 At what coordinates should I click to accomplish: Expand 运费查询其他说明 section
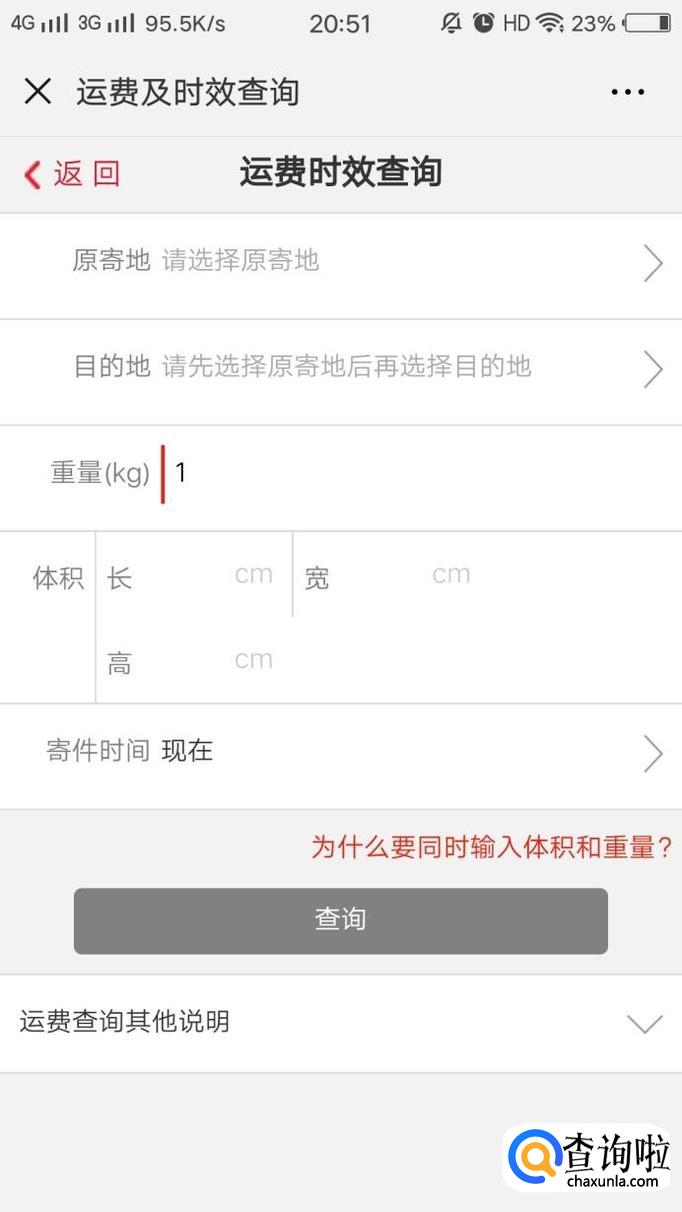coord(340,1022)
